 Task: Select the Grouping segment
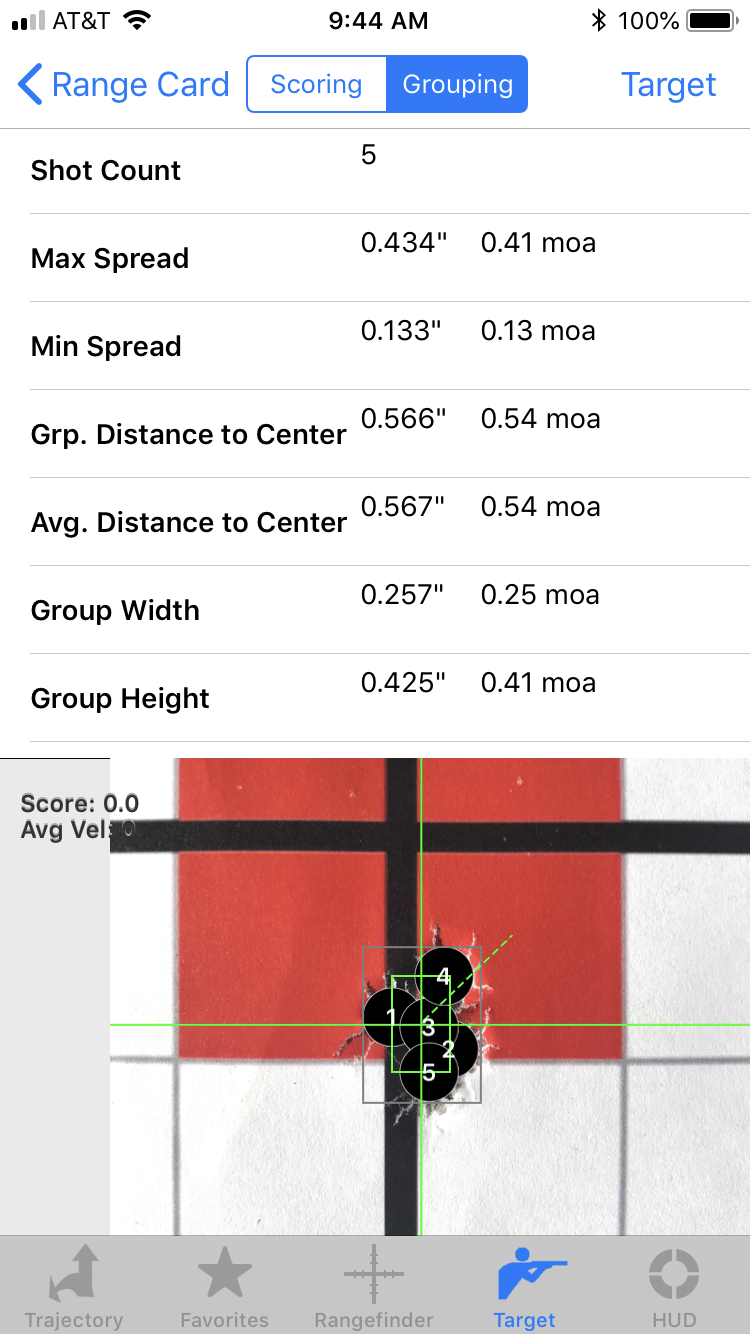[457, 84]
